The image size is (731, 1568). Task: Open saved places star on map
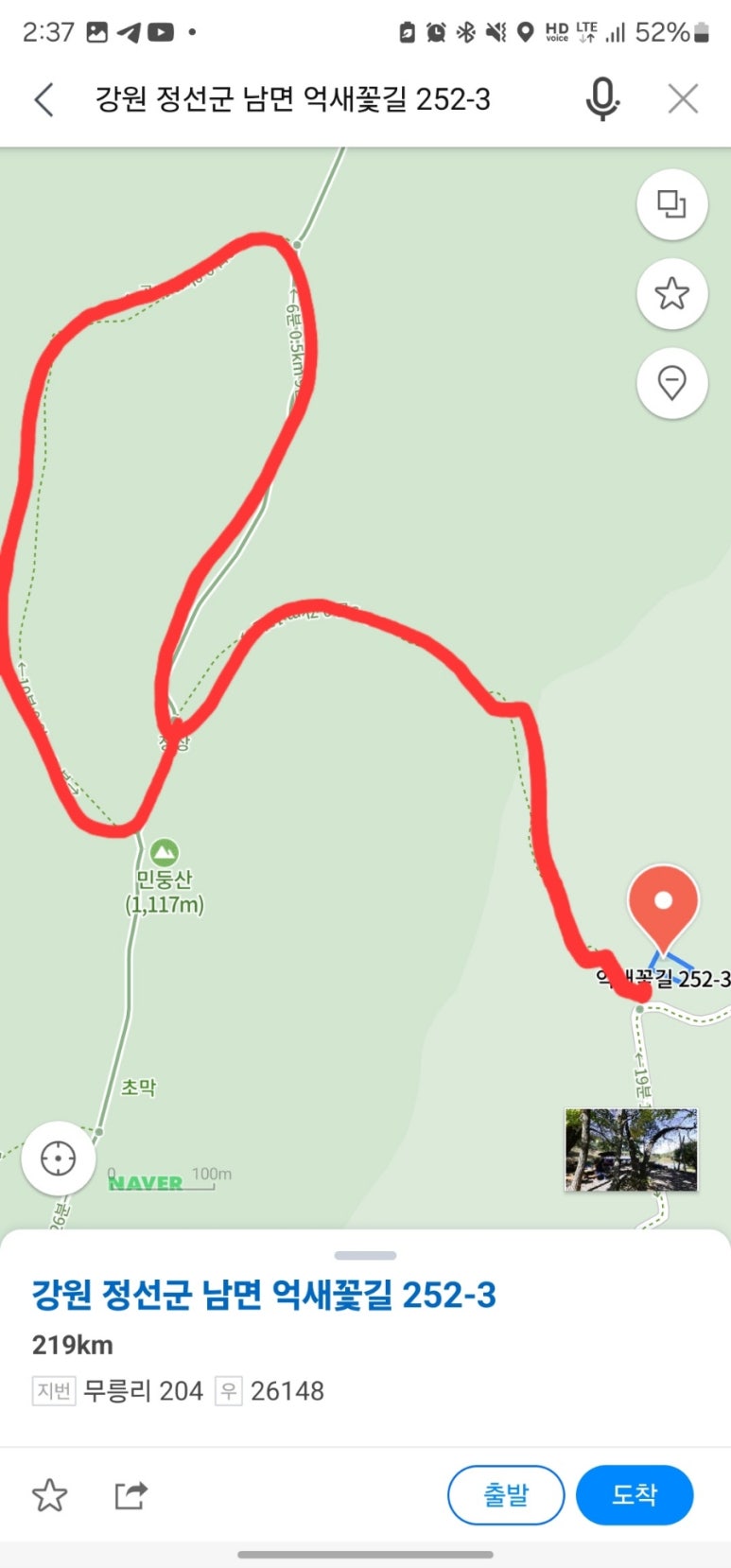coord(671,294)
